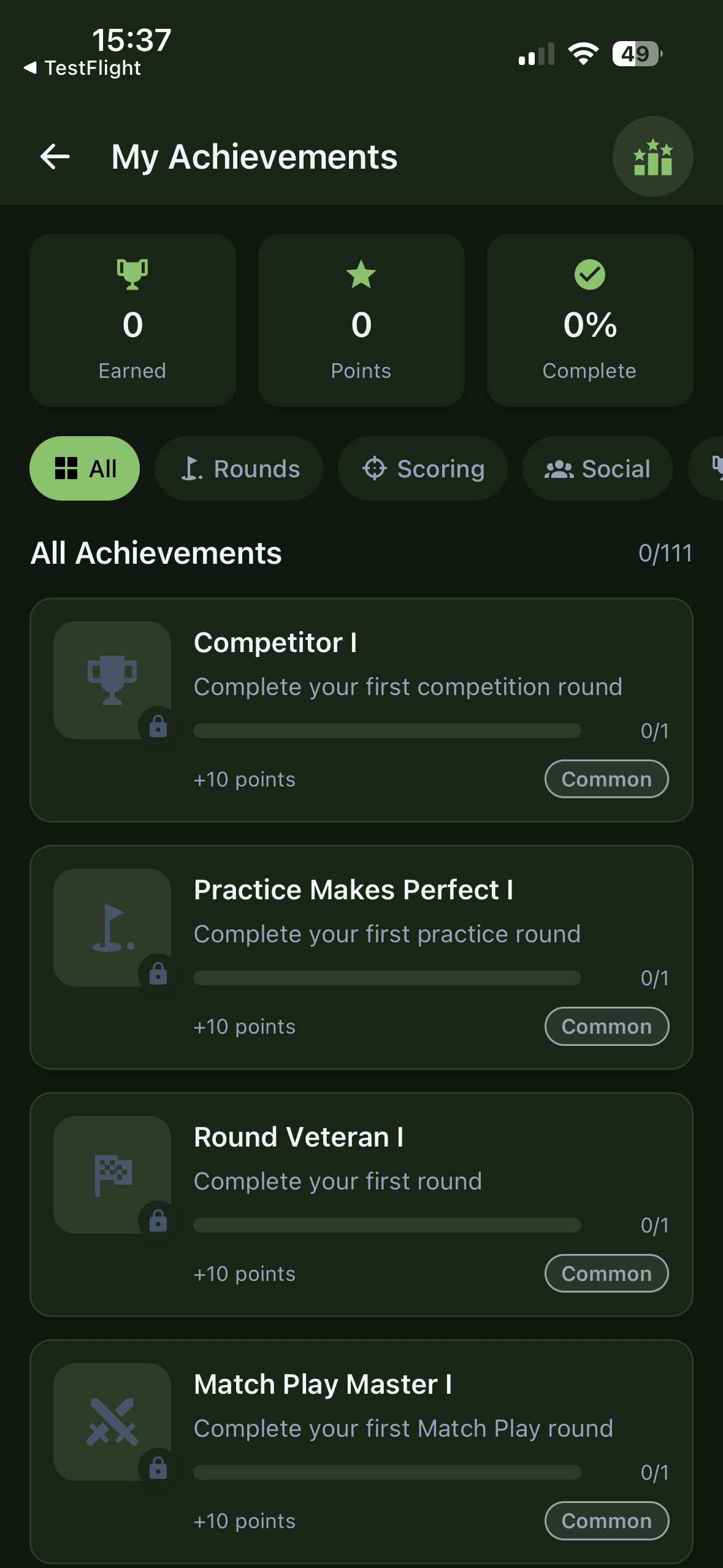Return to TestFlight from status bar
The height and width of the screenshot is (1568, 723).
point(83,67)
